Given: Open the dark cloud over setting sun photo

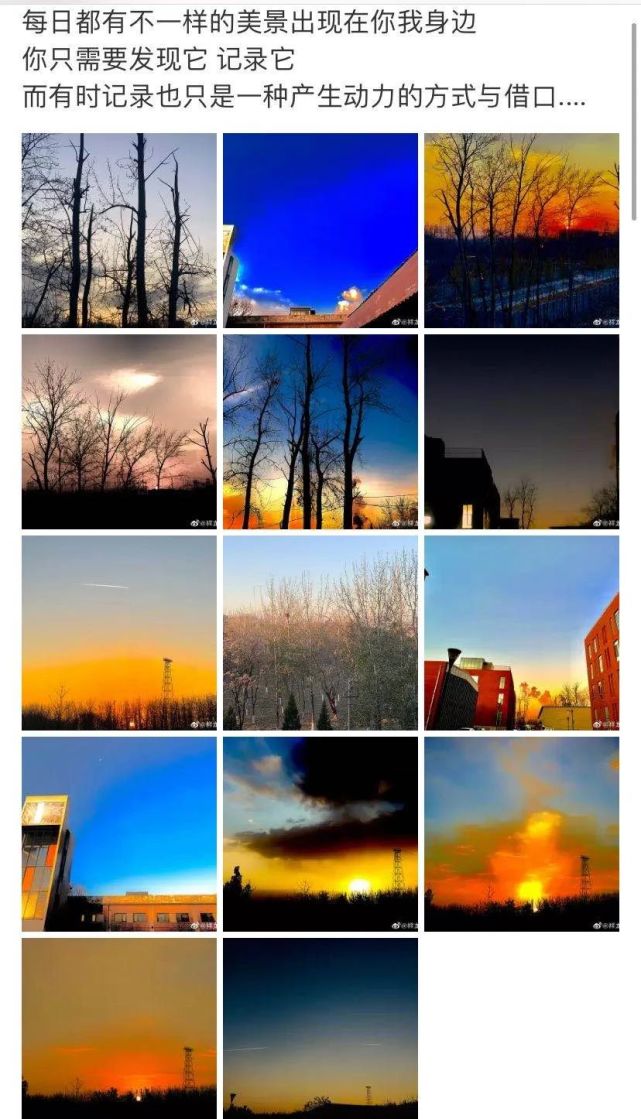Looking at the screenshot, I should tap(320, 833).
